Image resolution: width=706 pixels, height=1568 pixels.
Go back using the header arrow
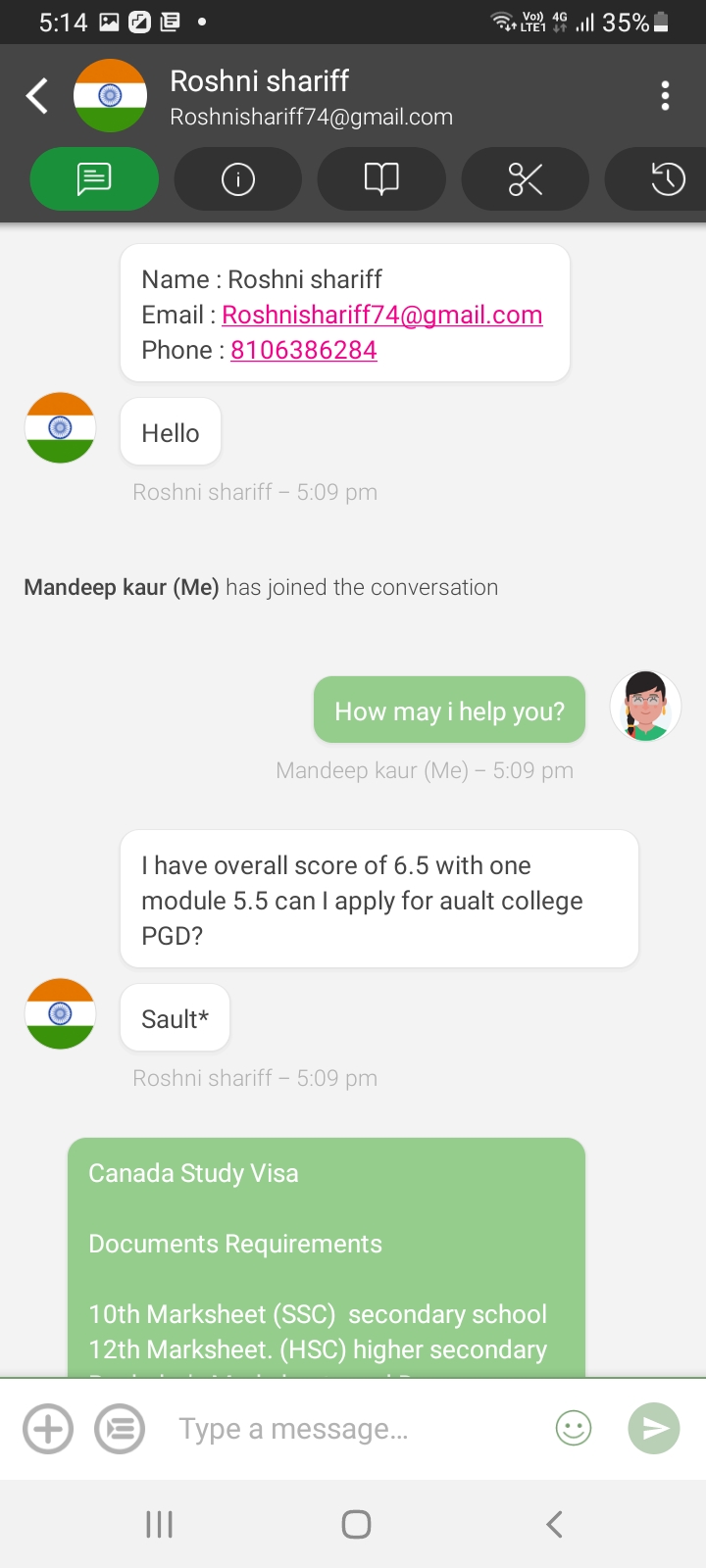click(37, 96)
